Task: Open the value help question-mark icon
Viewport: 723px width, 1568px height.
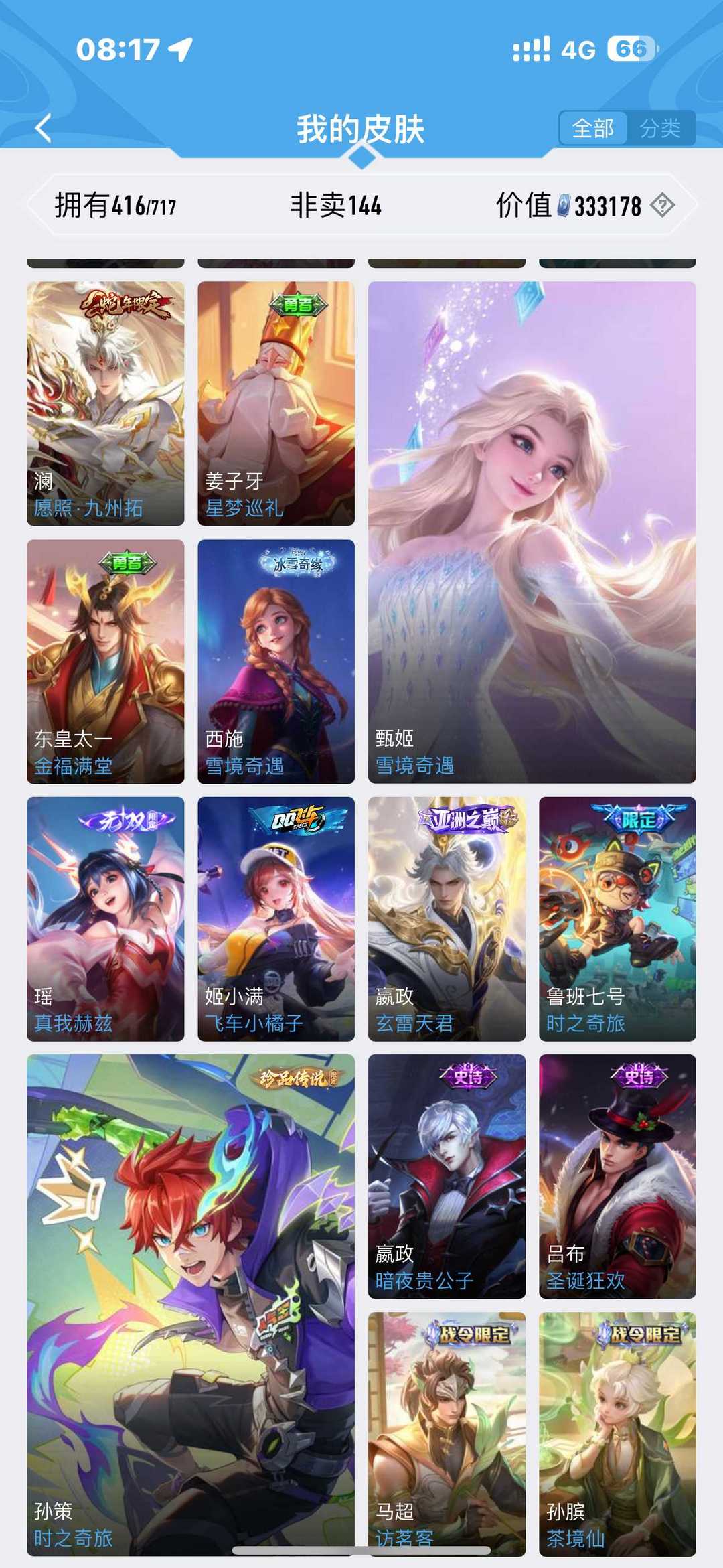Action: click(x=662, y=205)
